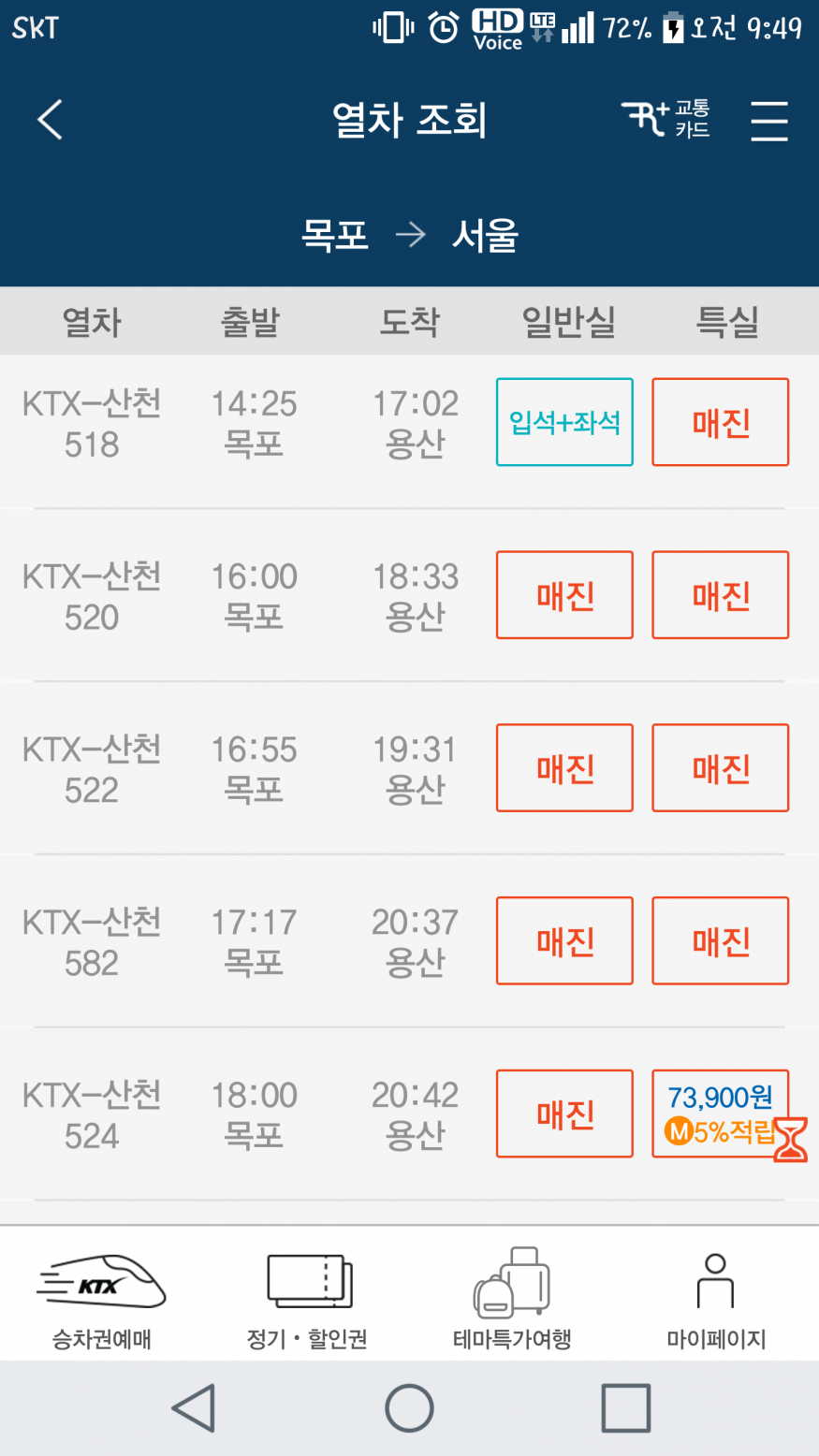Tap the 일반실 매진 button for train 524
The width and height of the screenshot is (819, 1456).
564,1114
